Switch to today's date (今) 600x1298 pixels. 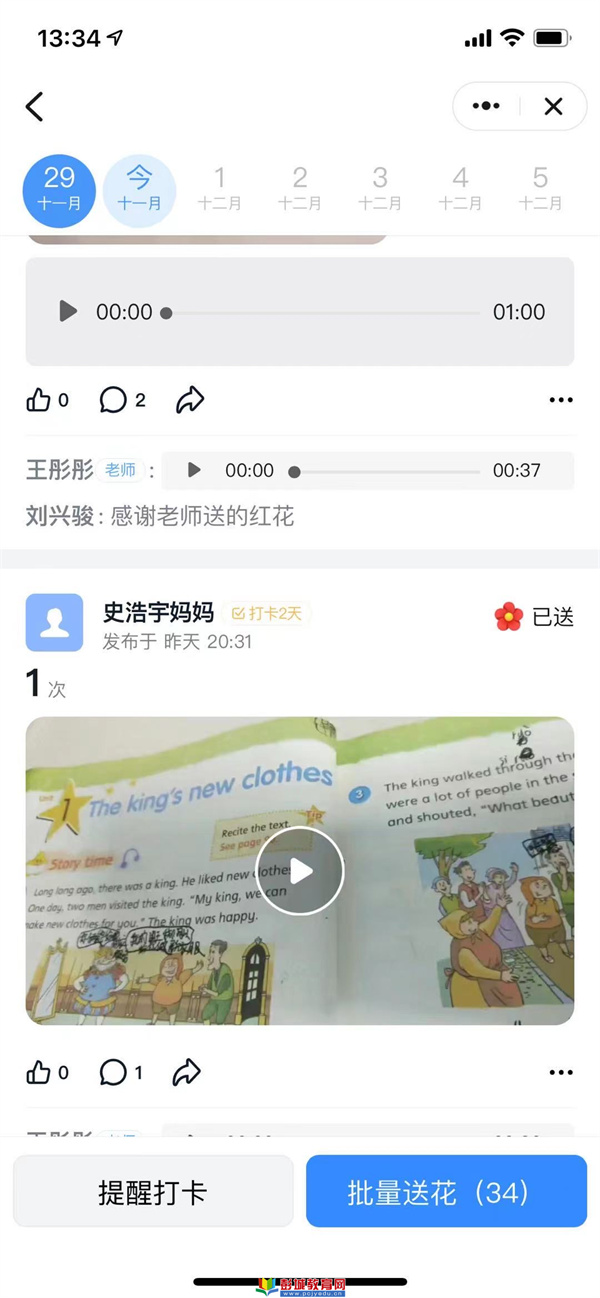pos(139,189)
